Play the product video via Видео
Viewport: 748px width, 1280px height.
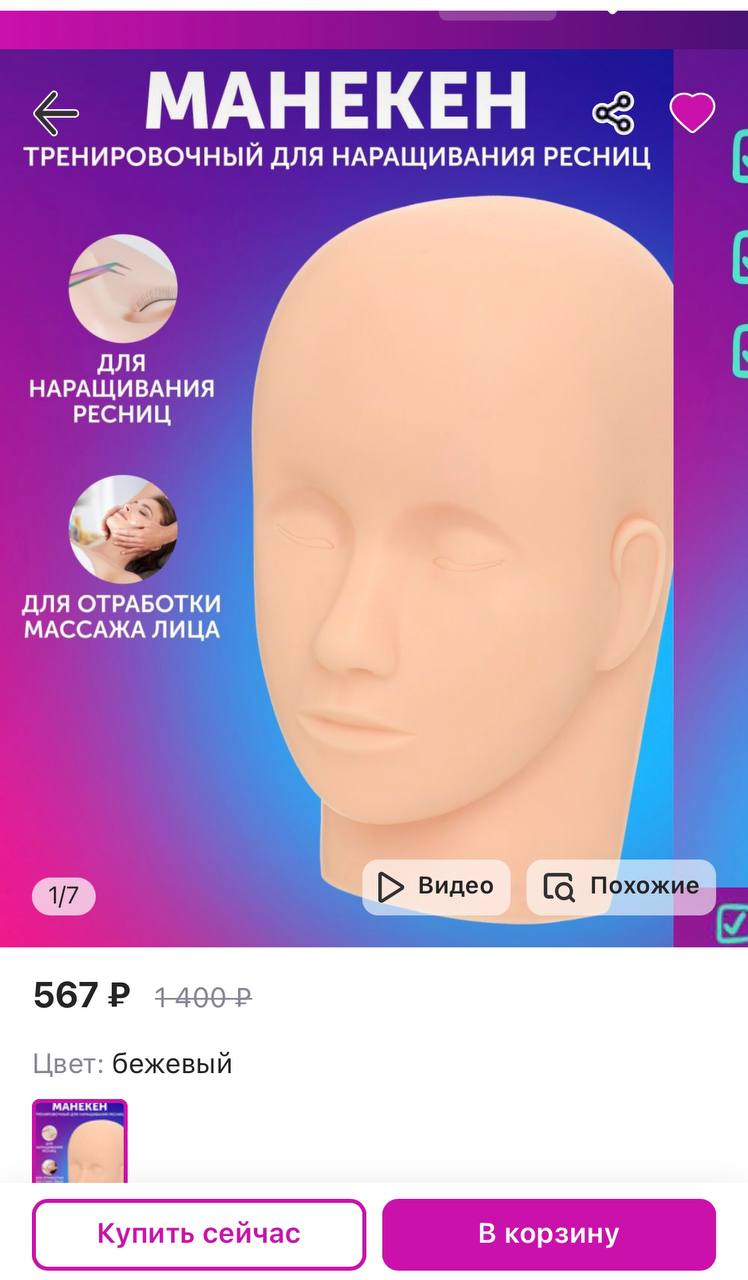click(x=436, y=886)
